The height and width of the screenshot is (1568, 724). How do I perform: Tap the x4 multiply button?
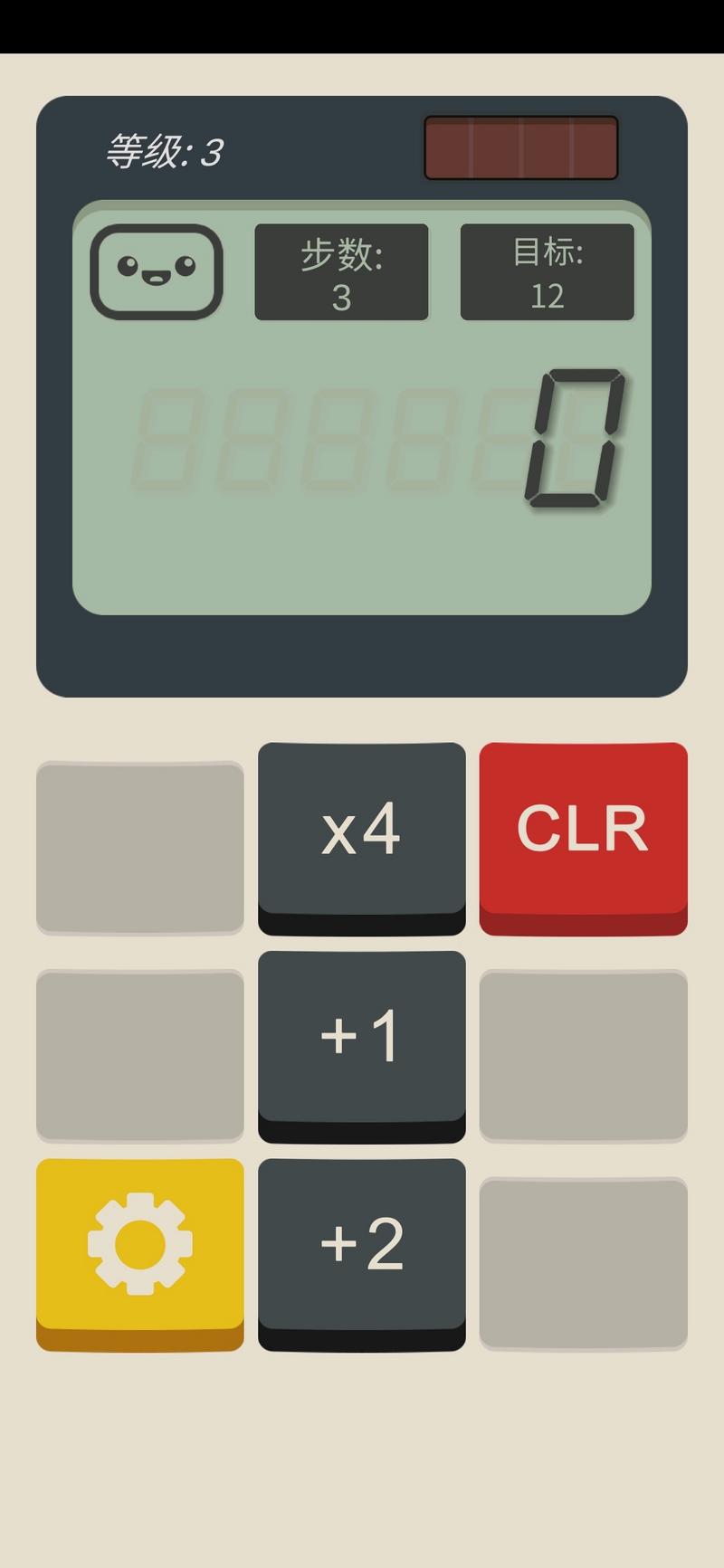coord(361,838)
